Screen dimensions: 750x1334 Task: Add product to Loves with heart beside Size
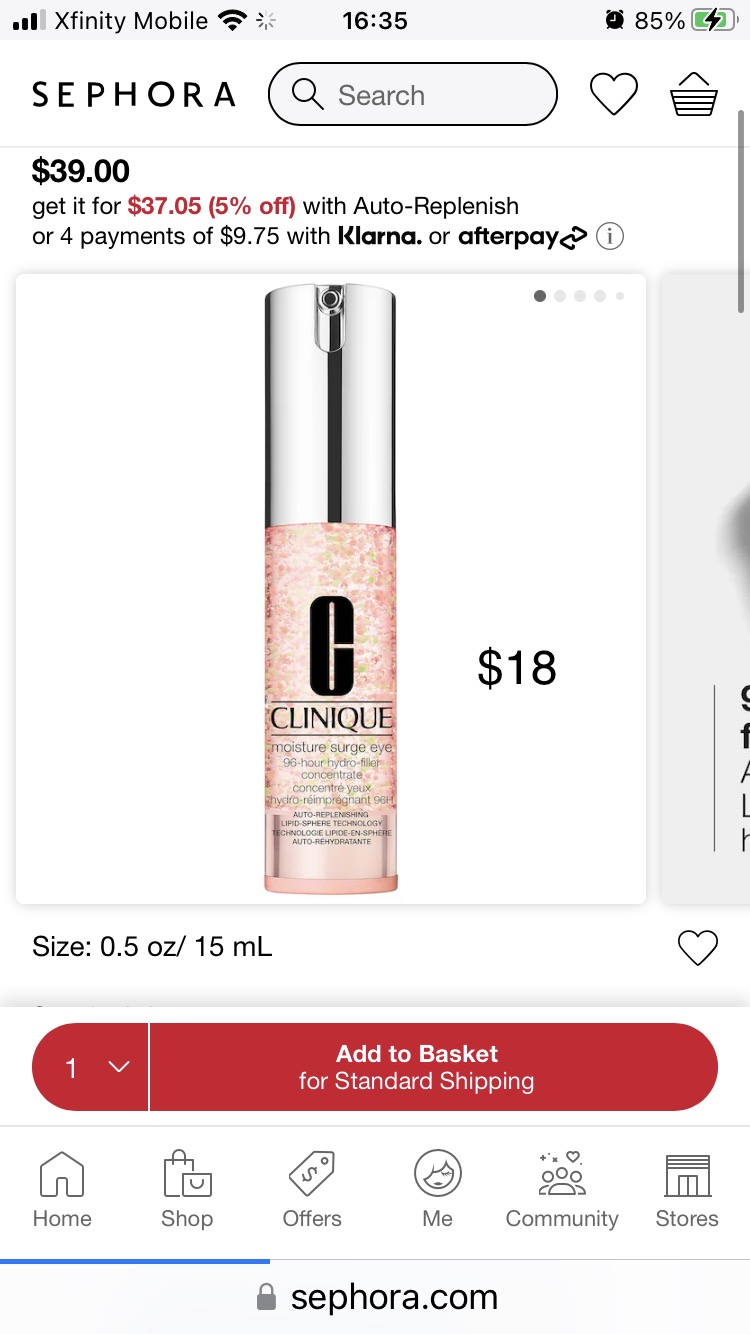click(x=697, y=947)
